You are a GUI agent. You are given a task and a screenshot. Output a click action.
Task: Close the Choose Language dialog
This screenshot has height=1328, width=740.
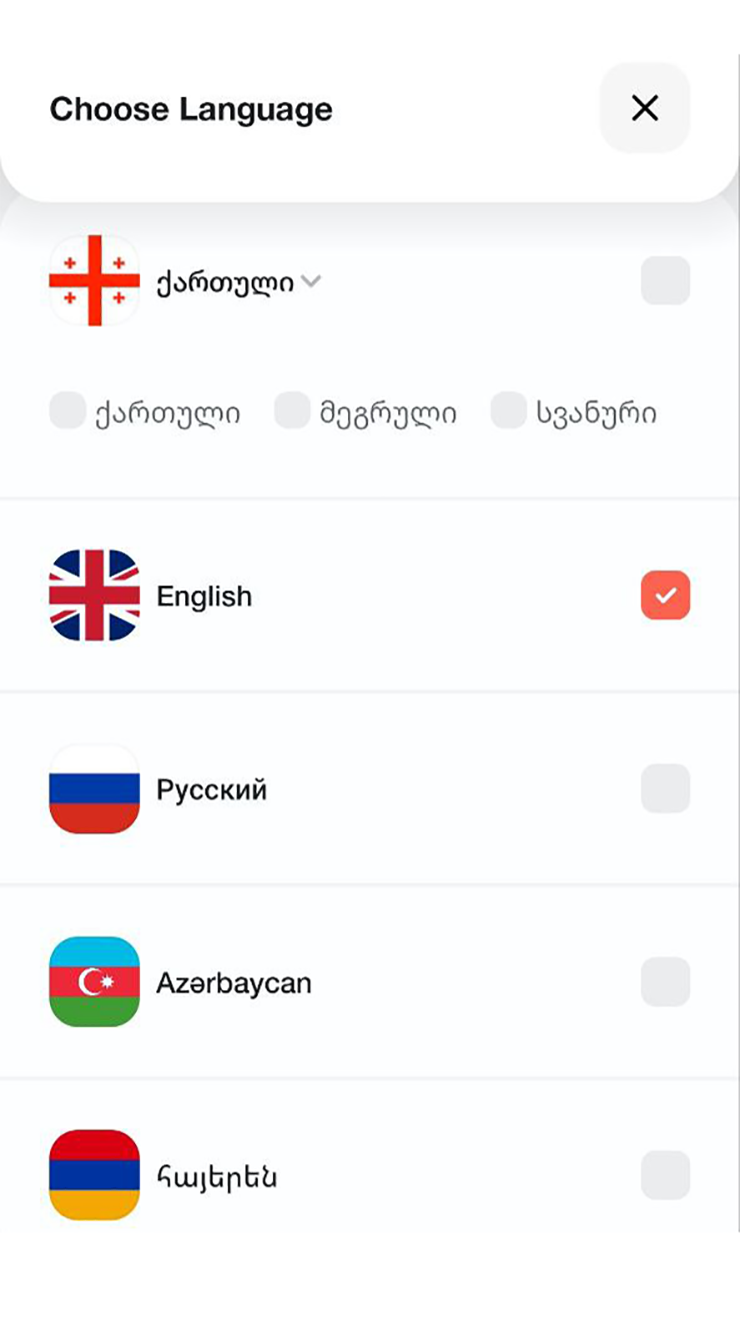click(645, 108)
